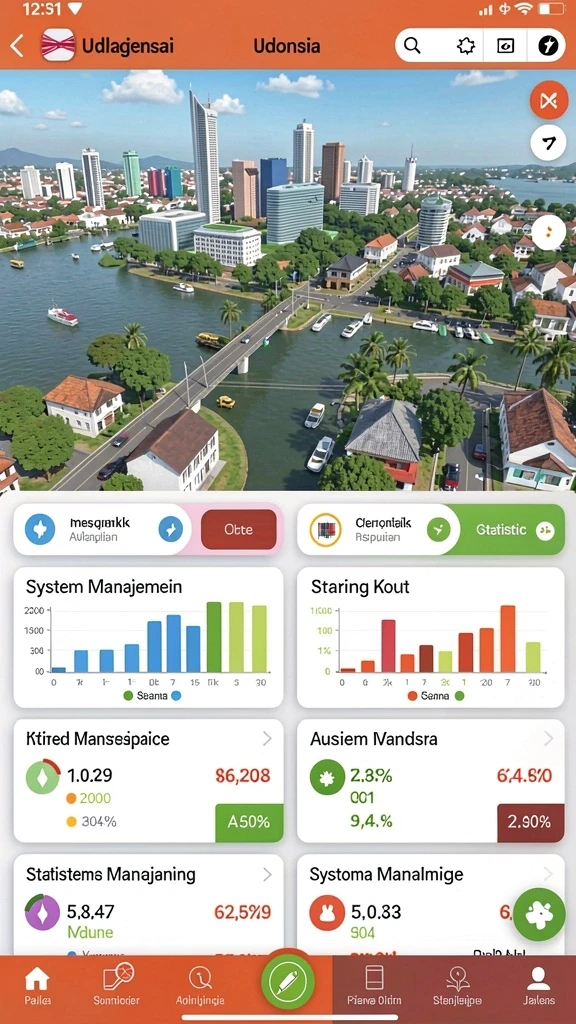
Task: Open Statistems Manajaning card chevron
Action: pos(267,874)
